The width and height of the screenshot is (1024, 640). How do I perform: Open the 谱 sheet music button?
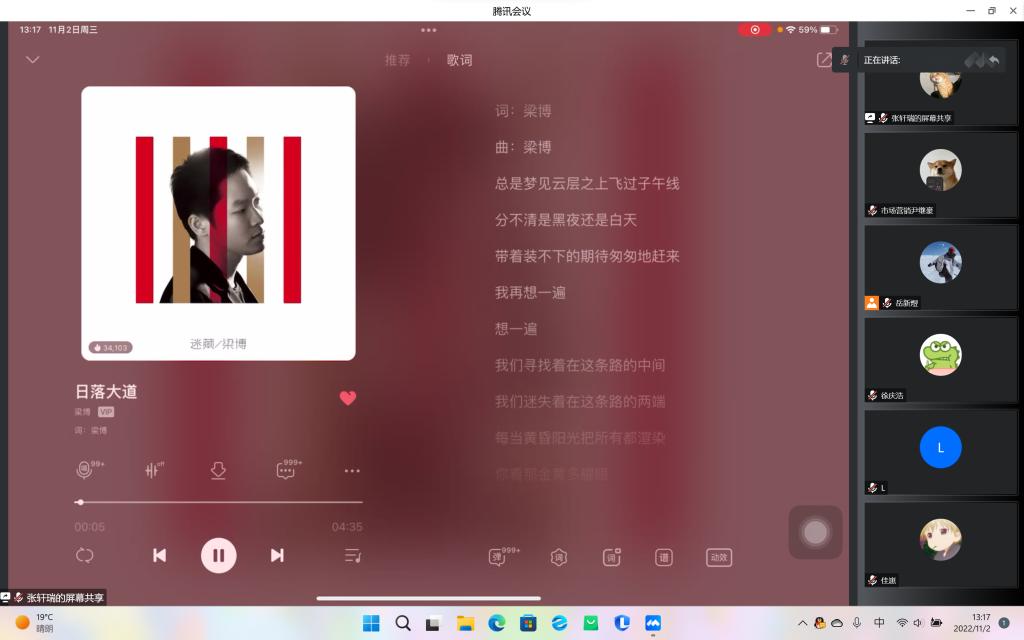(664, 558)
